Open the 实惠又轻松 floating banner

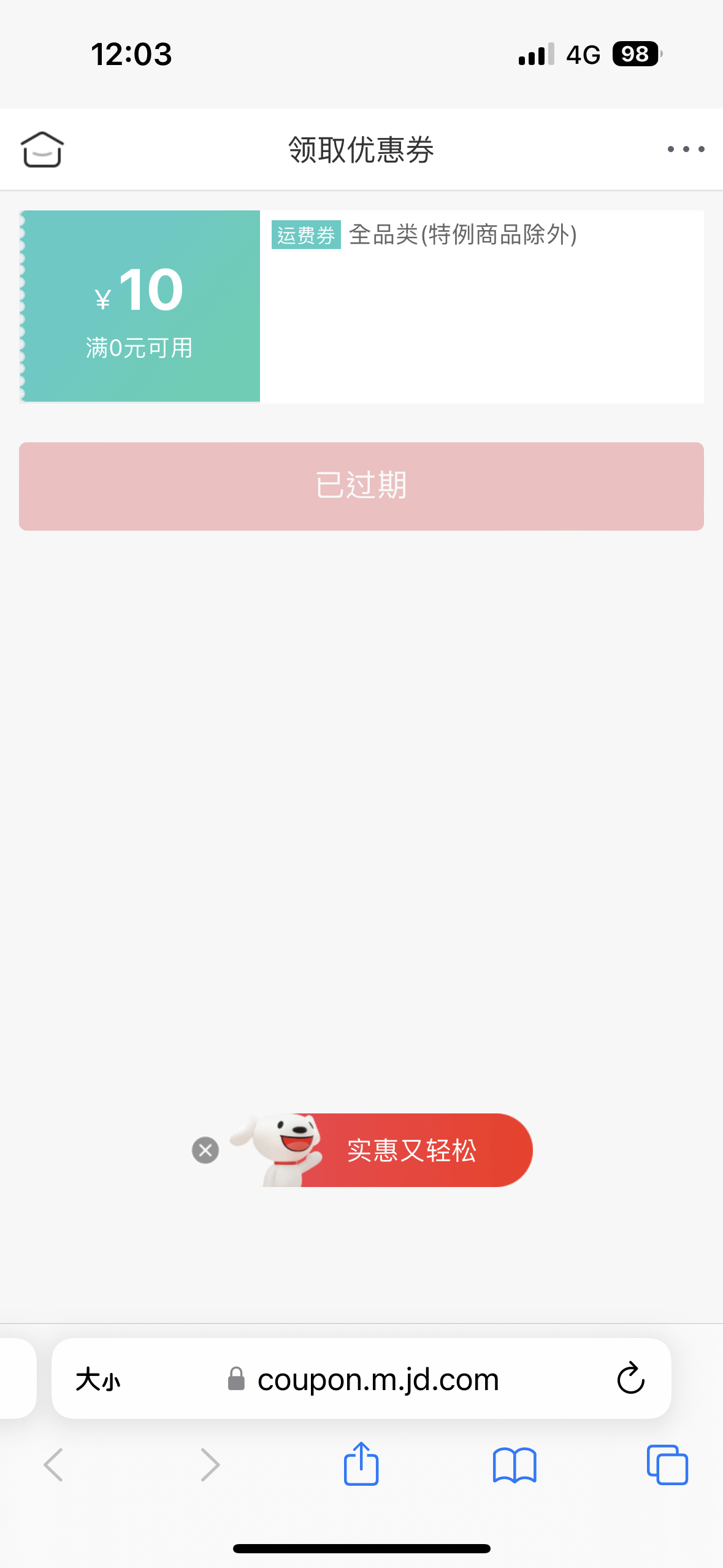click(411, 1150)
